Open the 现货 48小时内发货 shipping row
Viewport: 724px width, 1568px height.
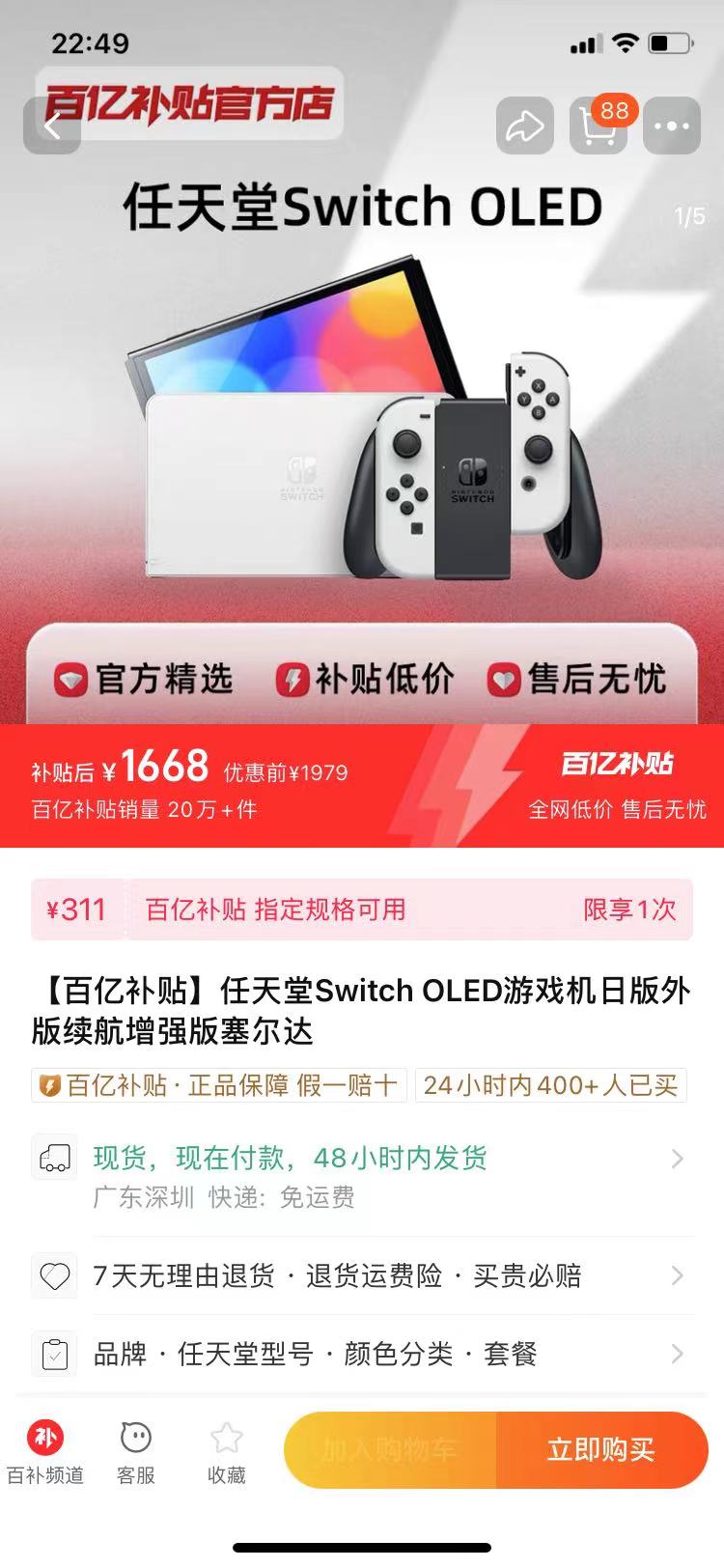tap(362, 1176)
